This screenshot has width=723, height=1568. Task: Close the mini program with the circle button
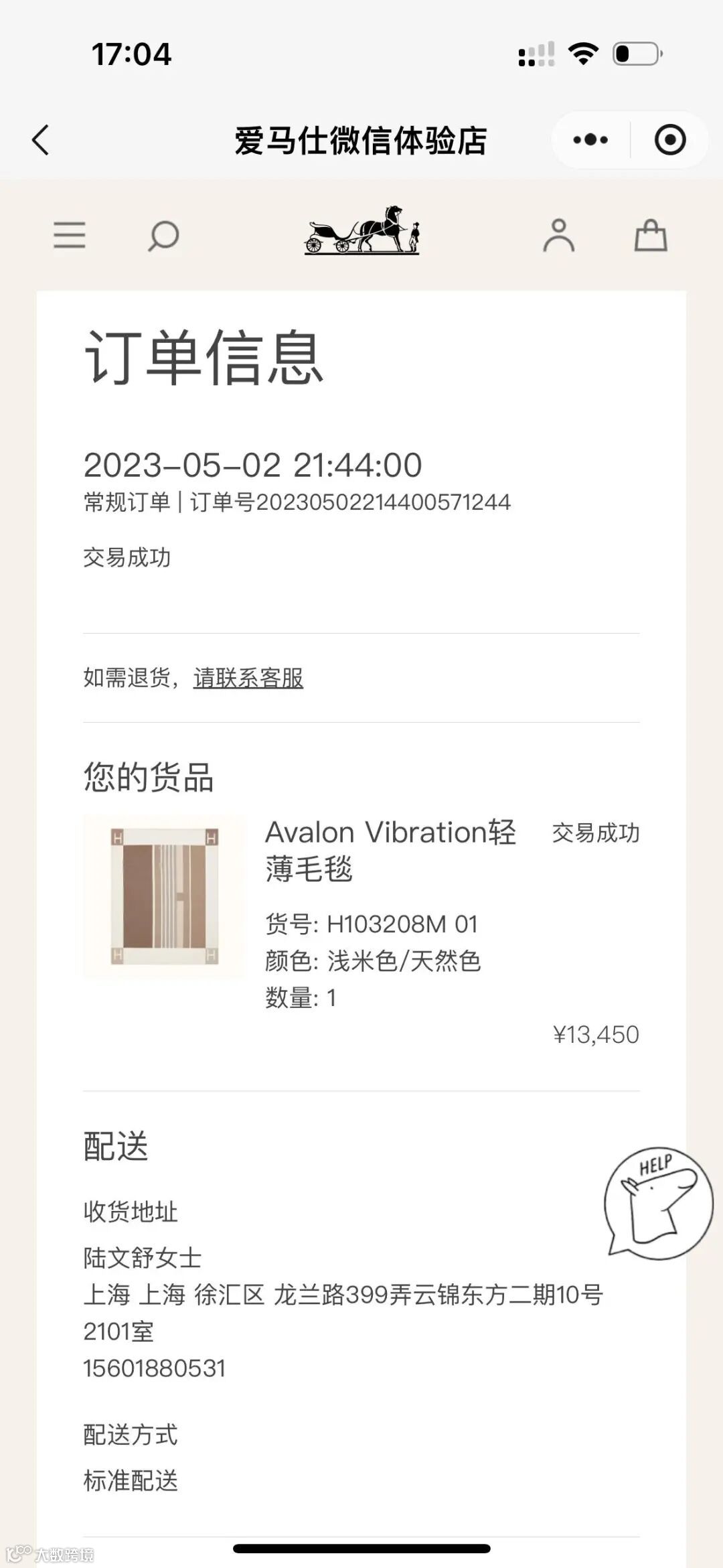click(669, 140)
